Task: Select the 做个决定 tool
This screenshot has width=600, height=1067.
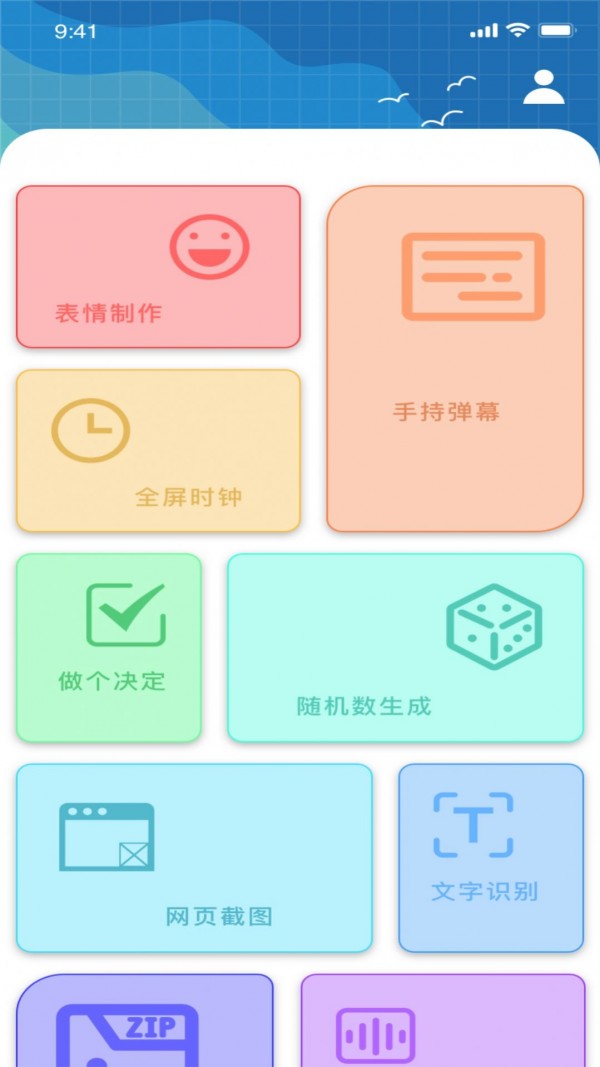Action: (109, 647)
